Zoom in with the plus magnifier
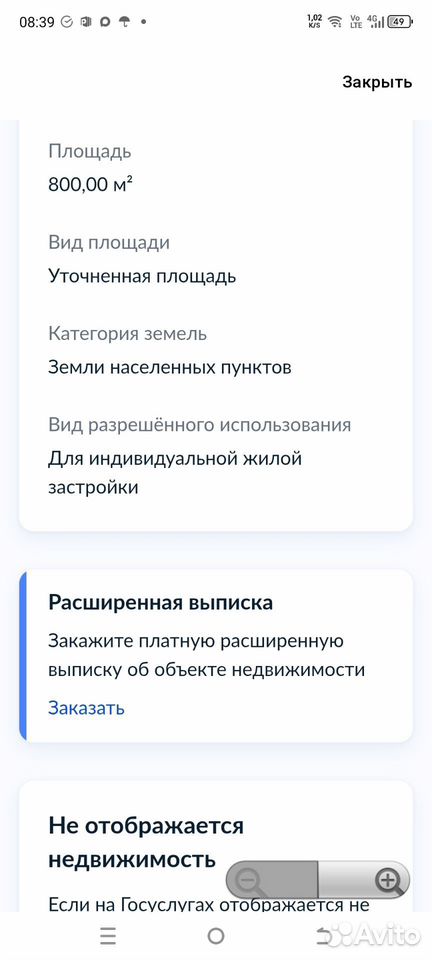Screen dimensions: 432x960 point(364,881)
